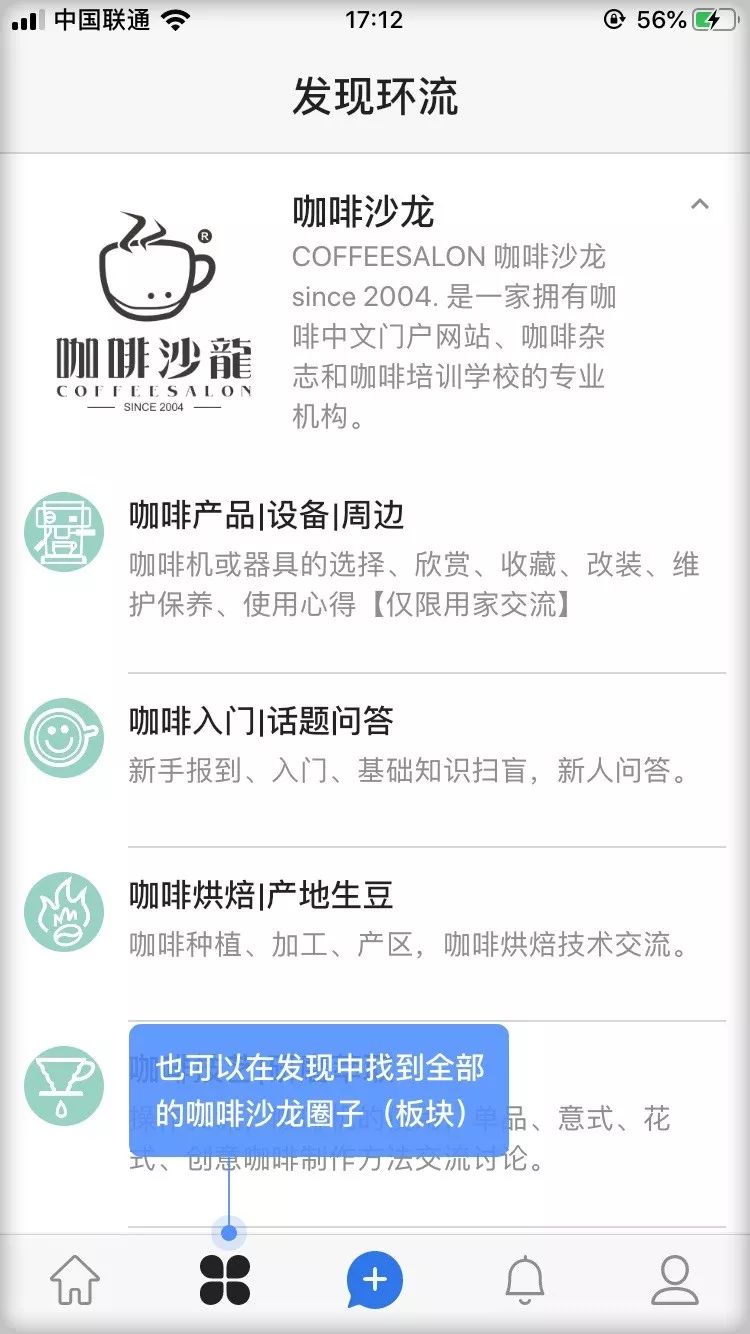The width and height of the screenshot is (750, 1334).
Task: Open the 咖啡入门|话题问答 board
Action: click(261, 721)
